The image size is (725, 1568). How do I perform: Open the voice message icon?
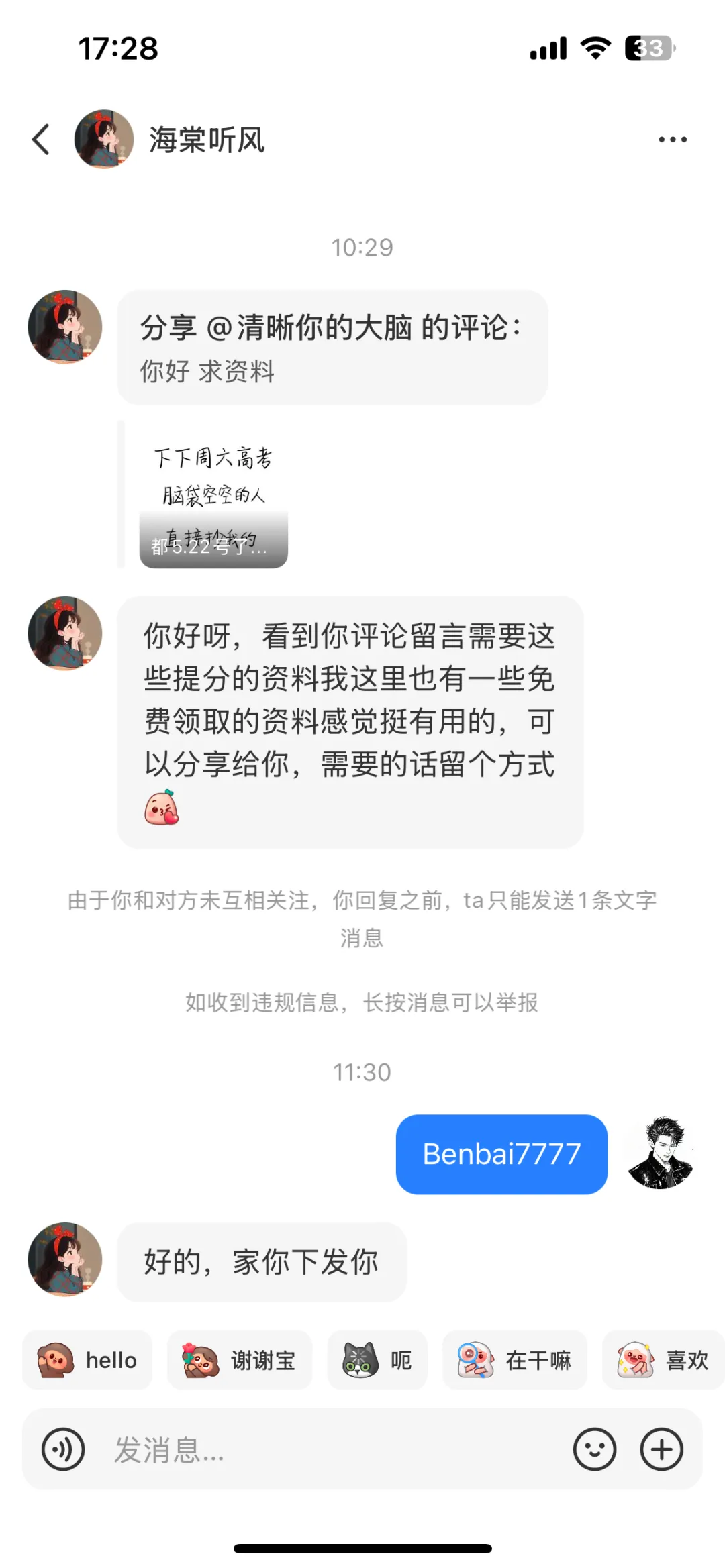(63, 1448)
